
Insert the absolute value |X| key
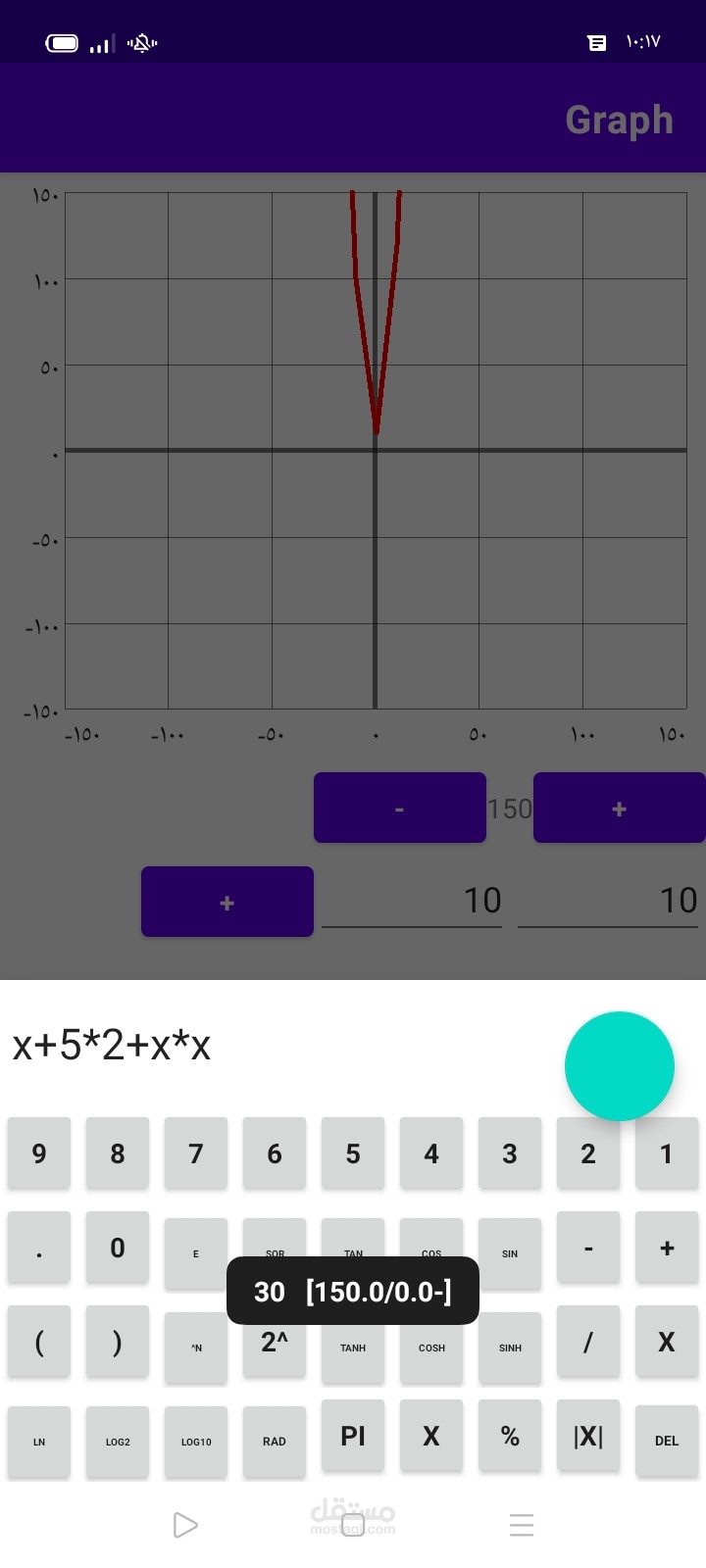coord(588,1436)
